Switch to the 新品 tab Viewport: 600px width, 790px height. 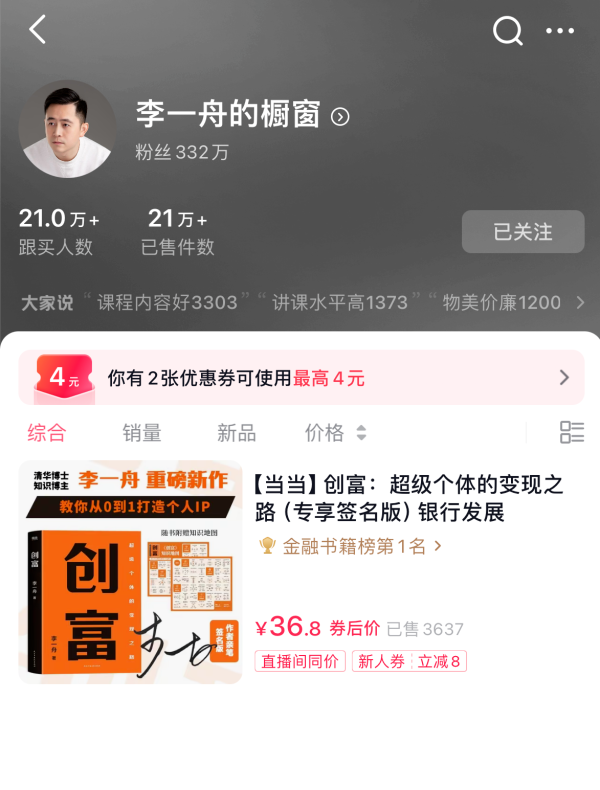pyautogui.click(x=236, y=433)
